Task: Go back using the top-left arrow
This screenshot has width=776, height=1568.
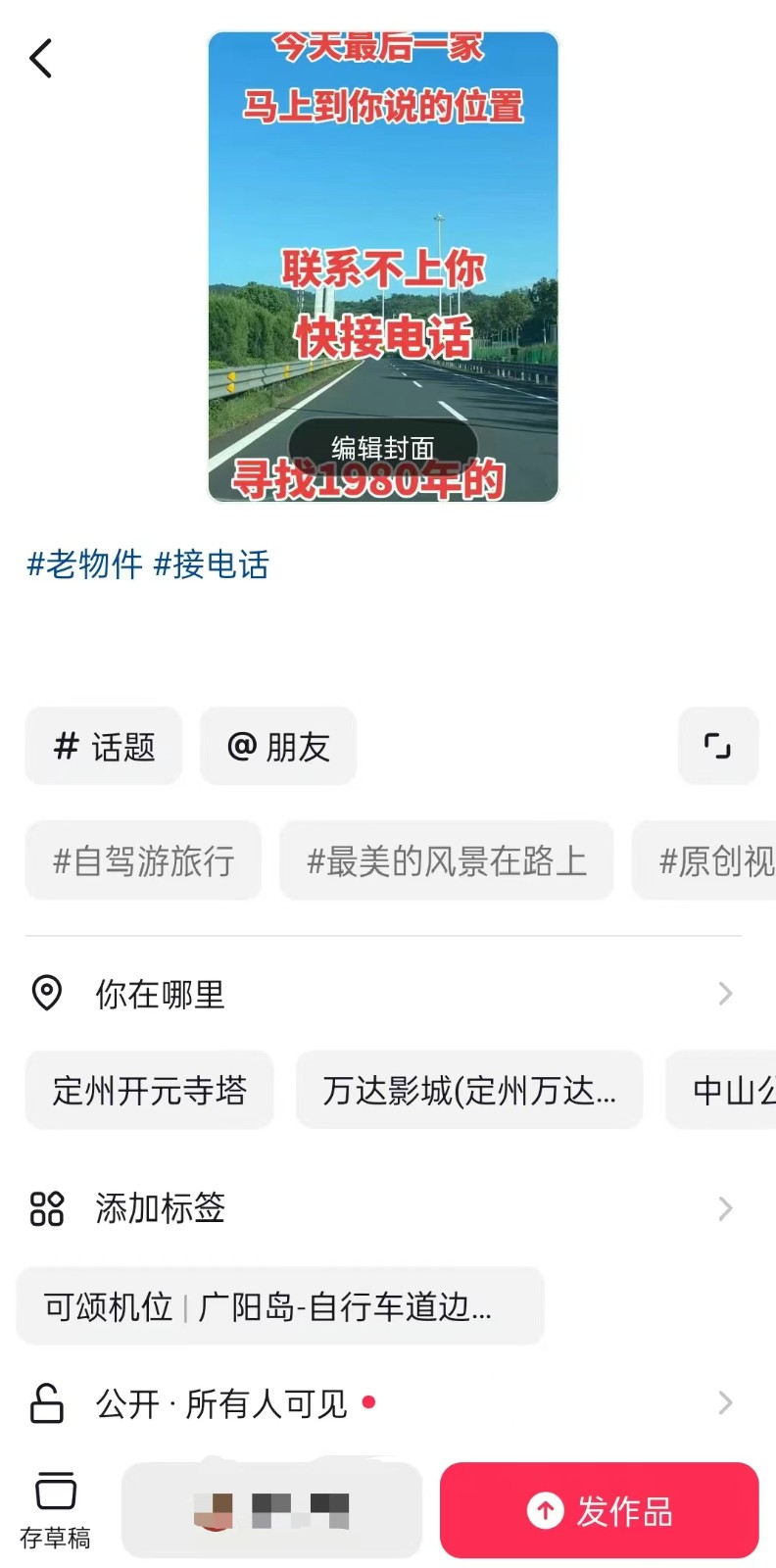Action: (x=41, y=59)
